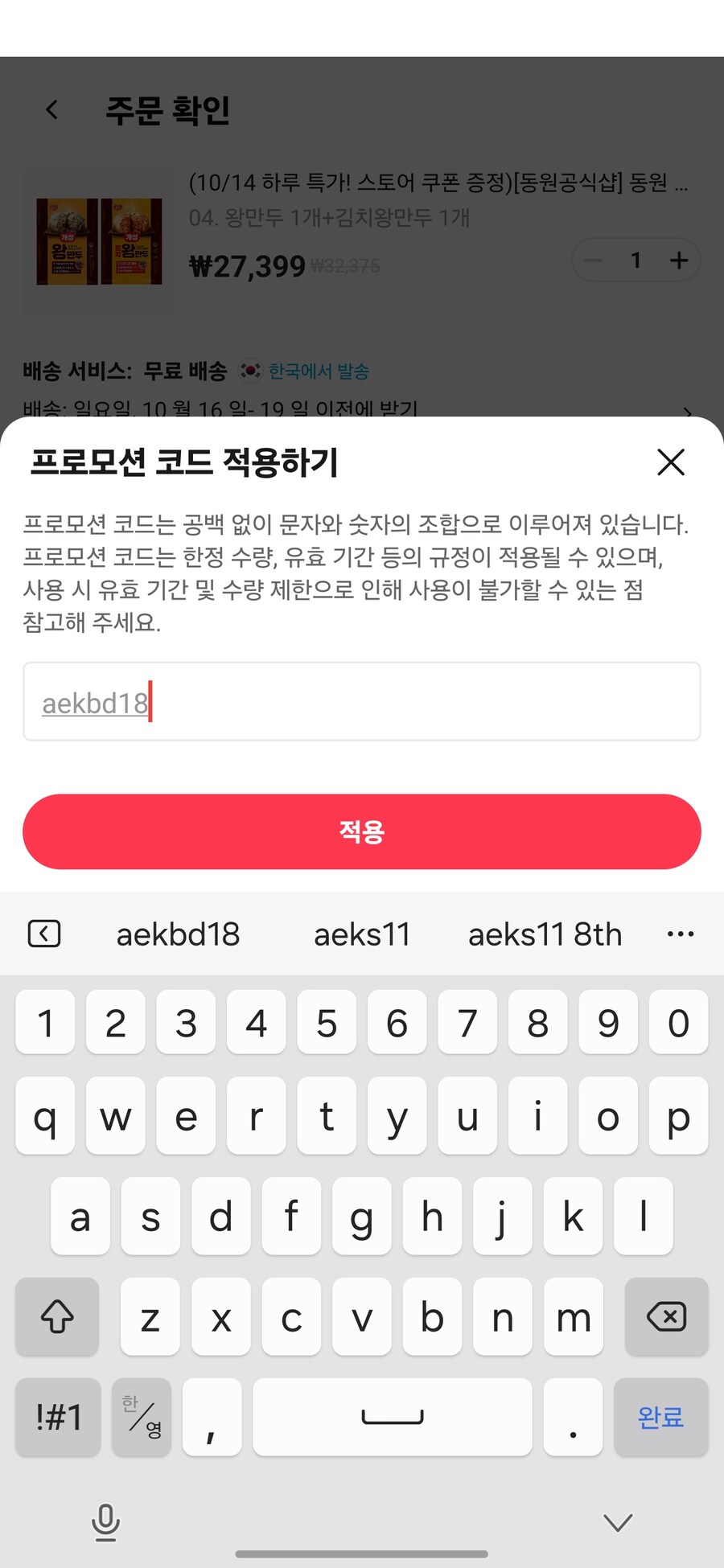This screenshot has width=724, height=1568.
Task: Select the 'aekbd18' keyboard suggestion
Action: click(178, 934)
